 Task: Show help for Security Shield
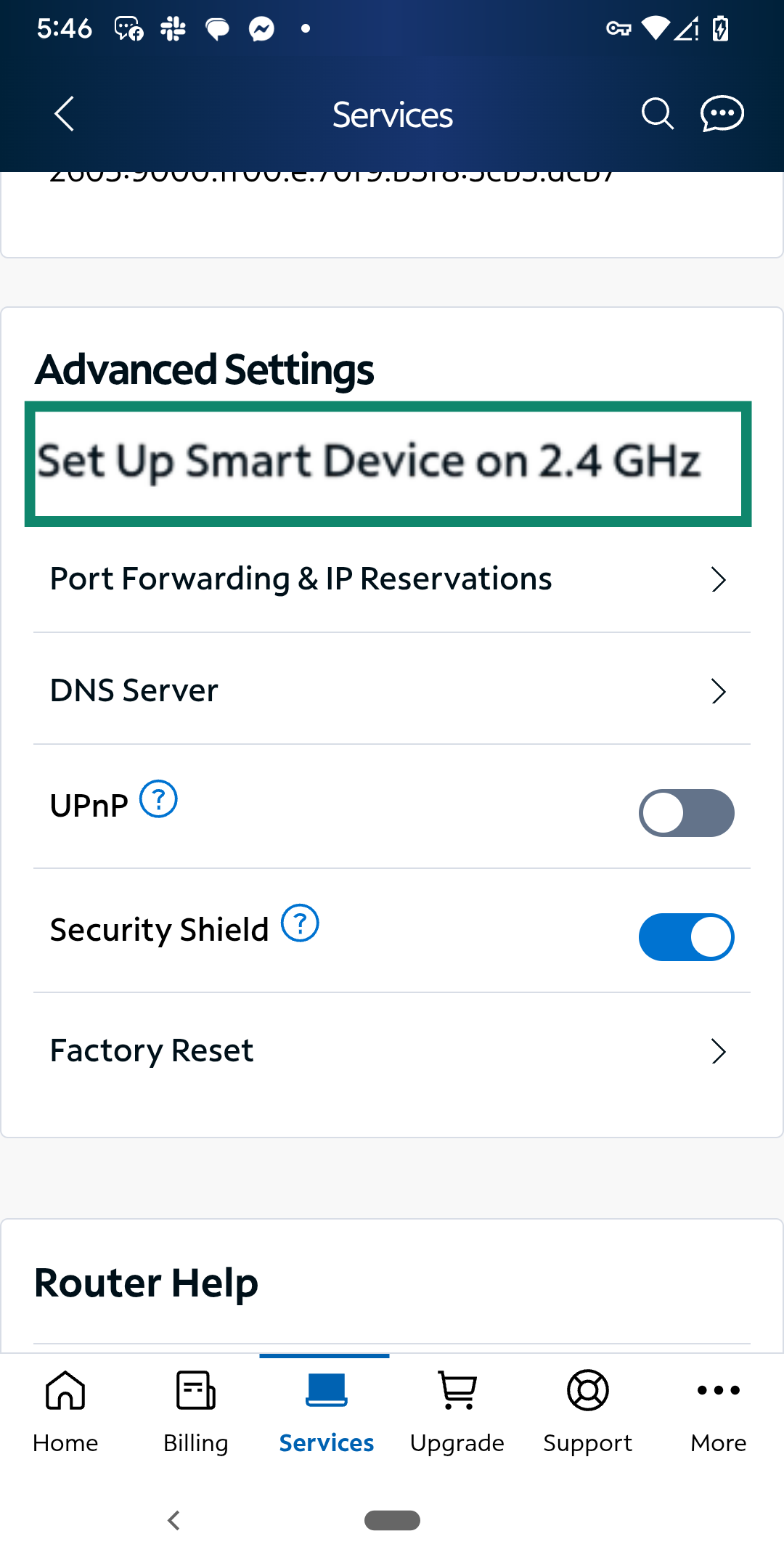coord(300,923)
